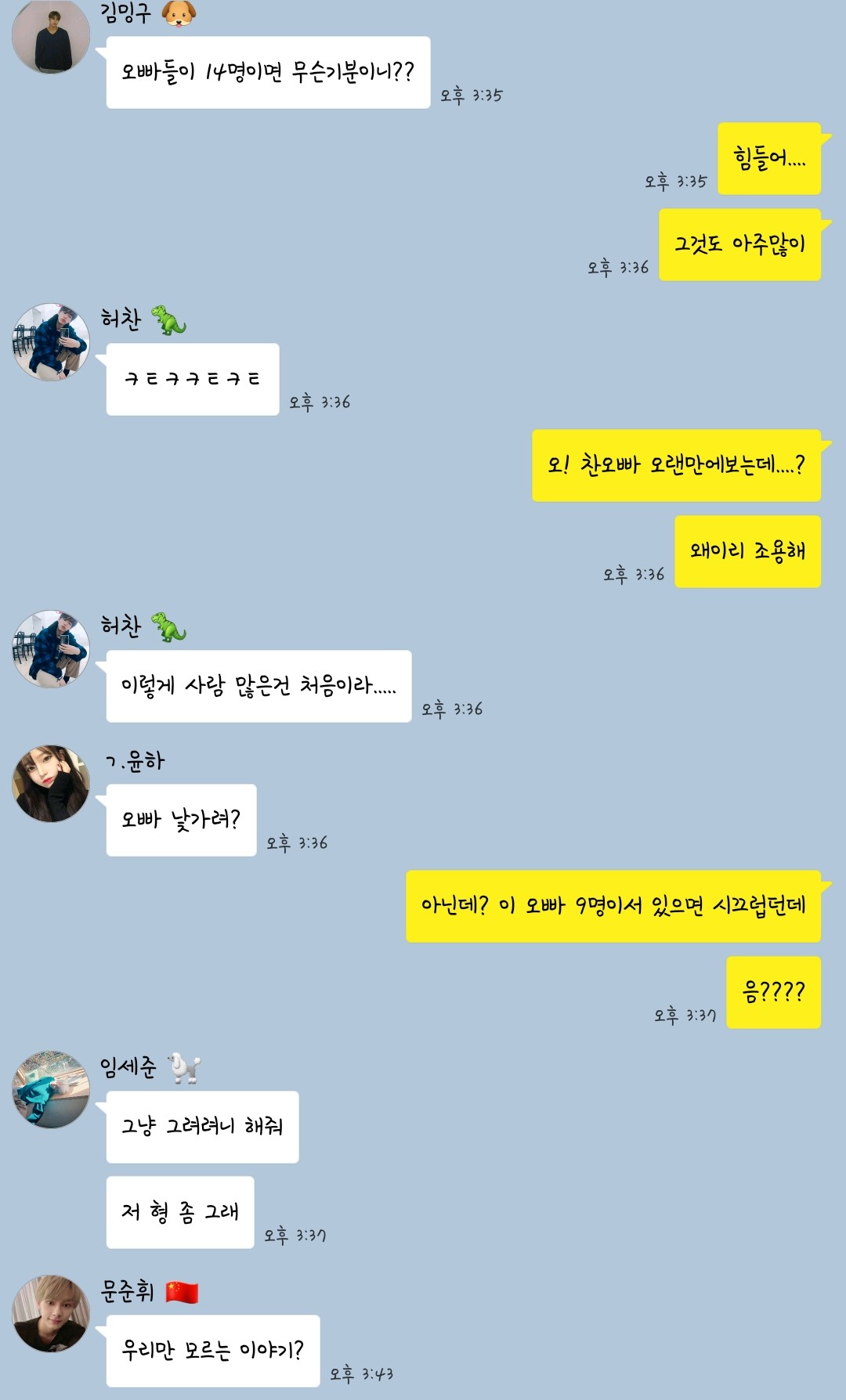Open 임세준's profile picture
846x1400 pixels.
[51, 1089]
